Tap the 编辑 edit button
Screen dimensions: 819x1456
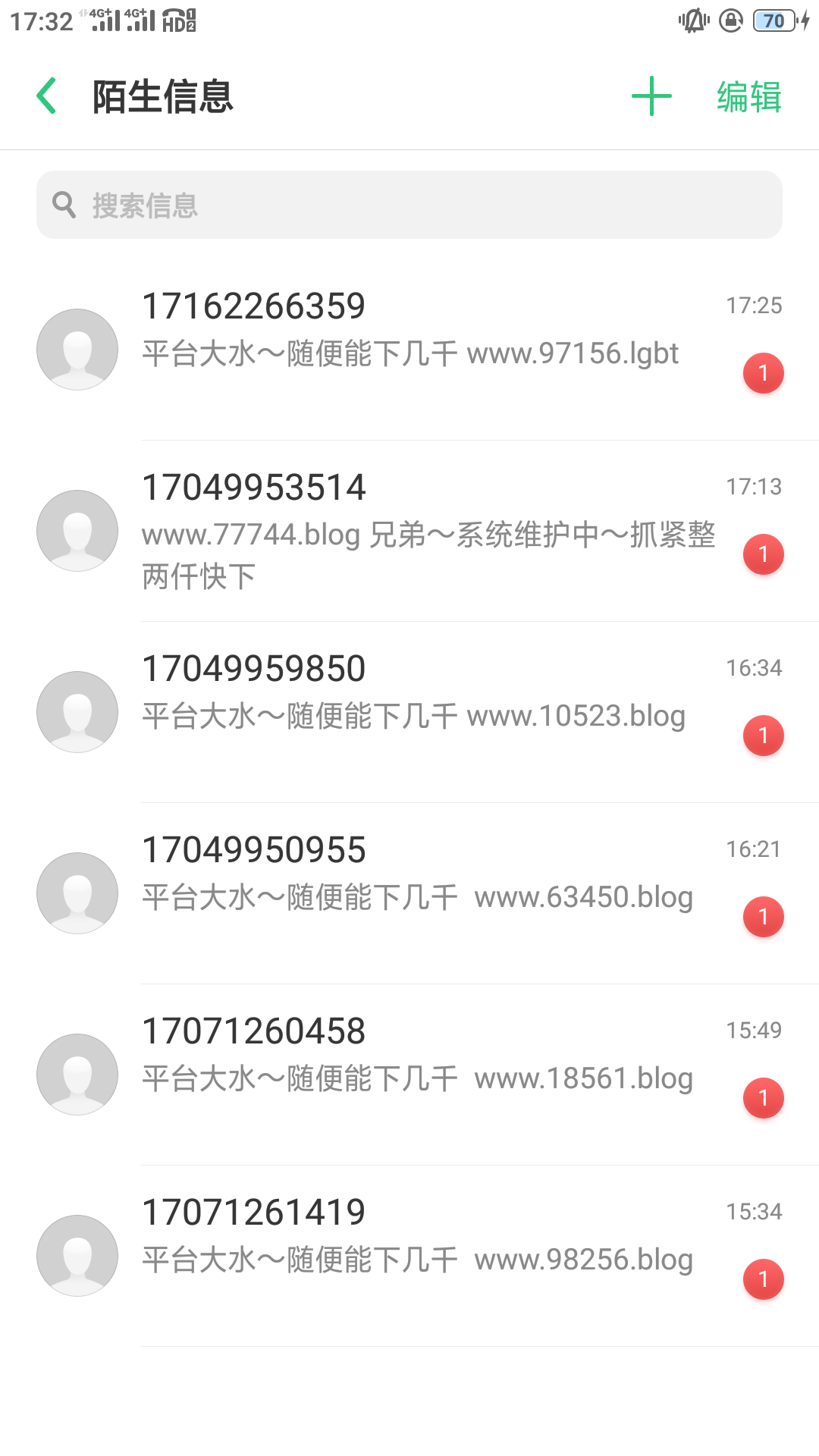coord(749,97)
